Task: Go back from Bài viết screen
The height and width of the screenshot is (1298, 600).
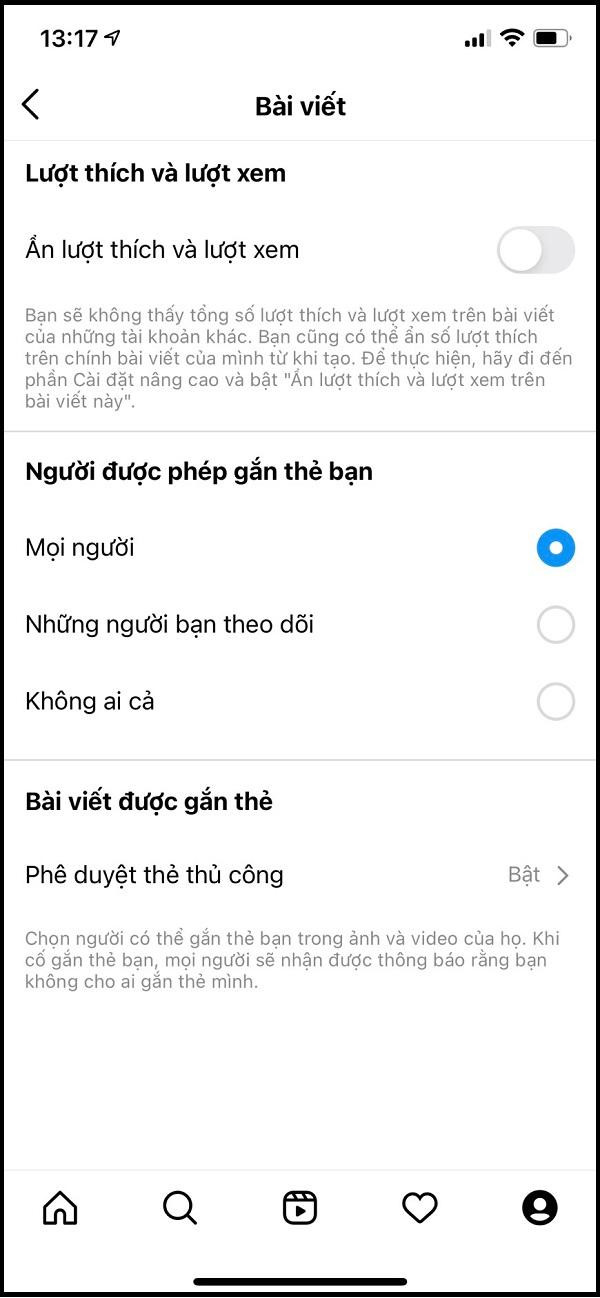Action: [31, 104]
